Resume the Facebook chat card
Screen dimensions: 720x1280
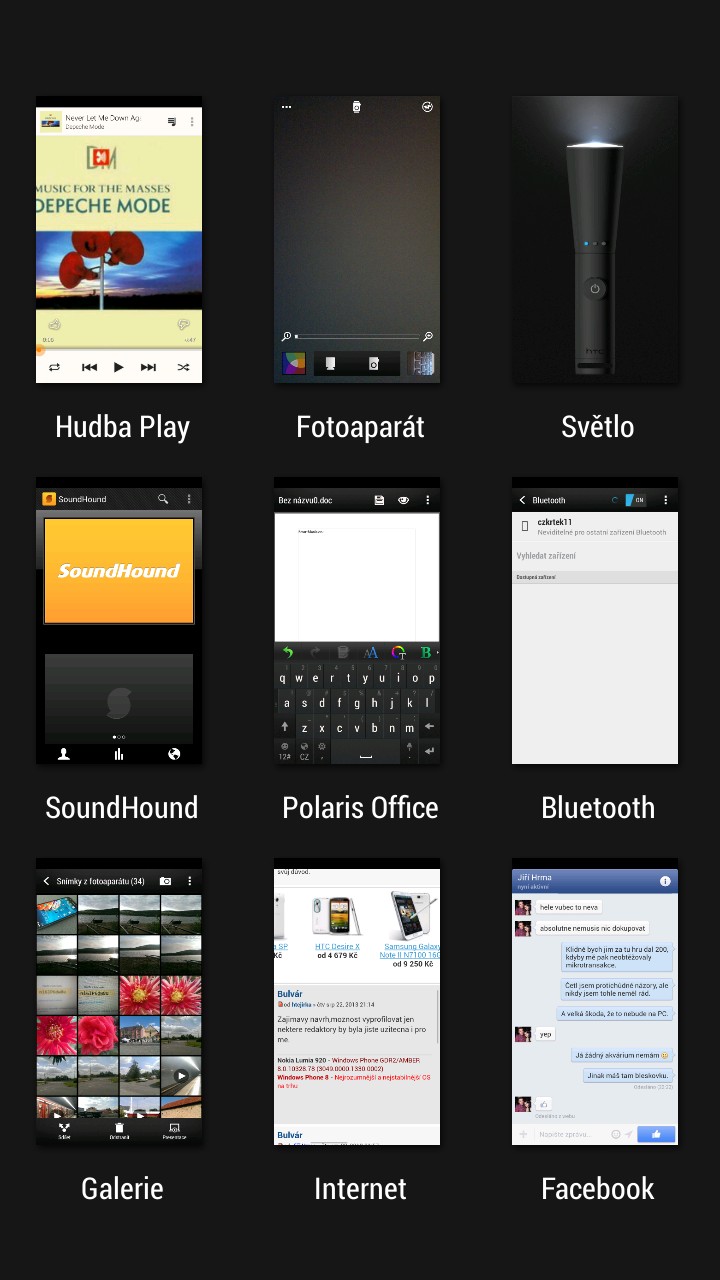coord(595,1002)
